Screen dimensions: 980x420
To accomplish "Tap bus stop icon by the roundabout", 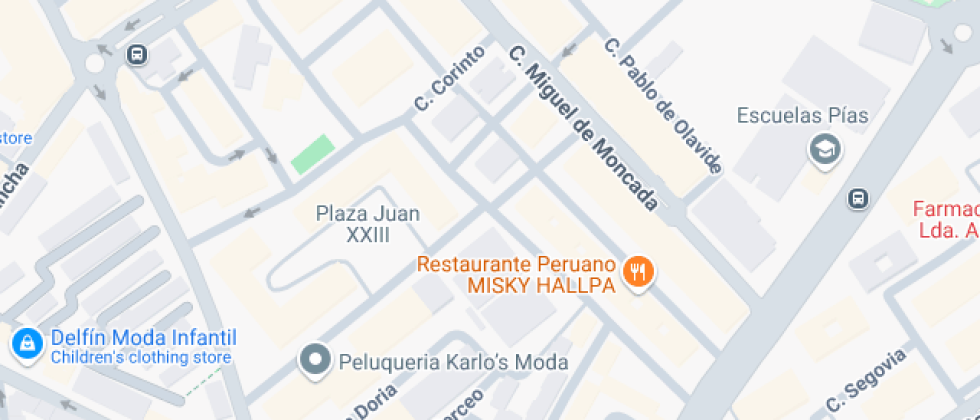I will [137, 55].
